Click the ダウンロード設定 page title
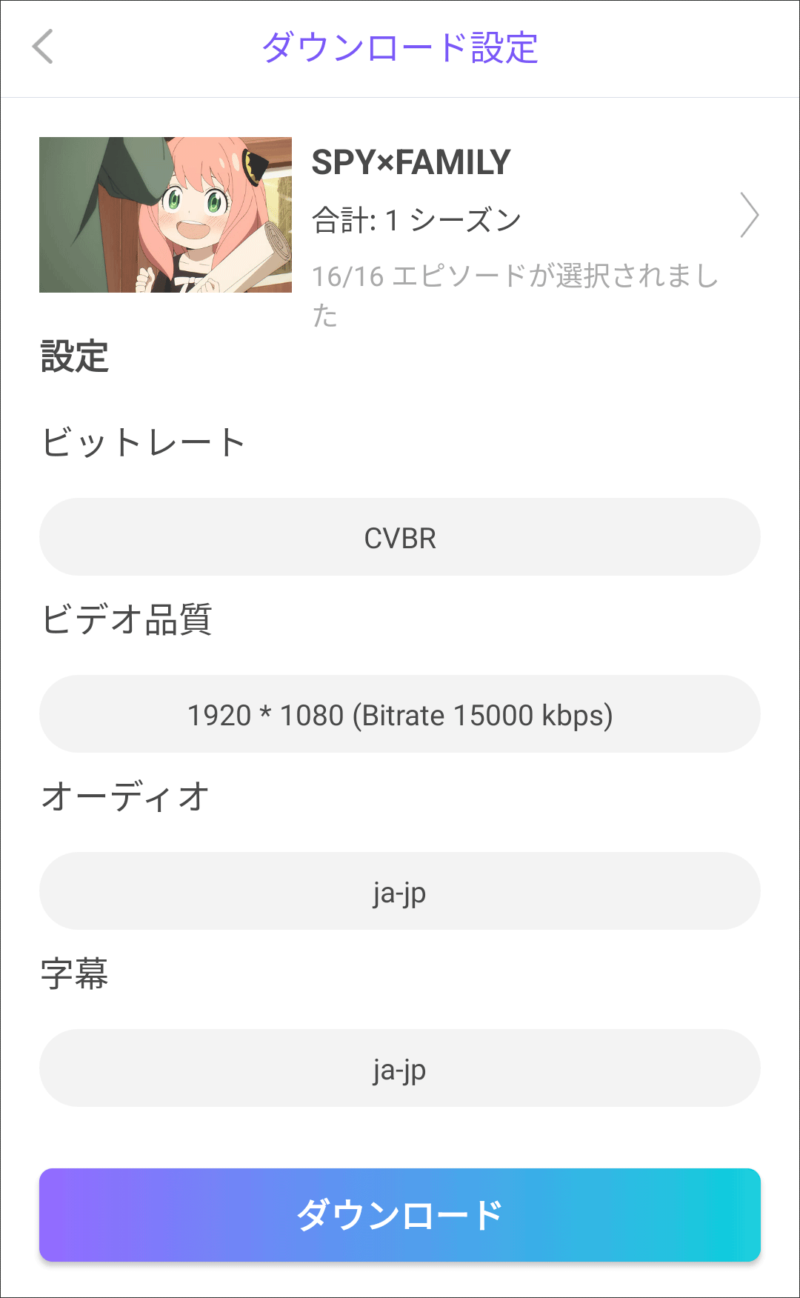This screenshot has height=1298, width=800. coord(400,48)
